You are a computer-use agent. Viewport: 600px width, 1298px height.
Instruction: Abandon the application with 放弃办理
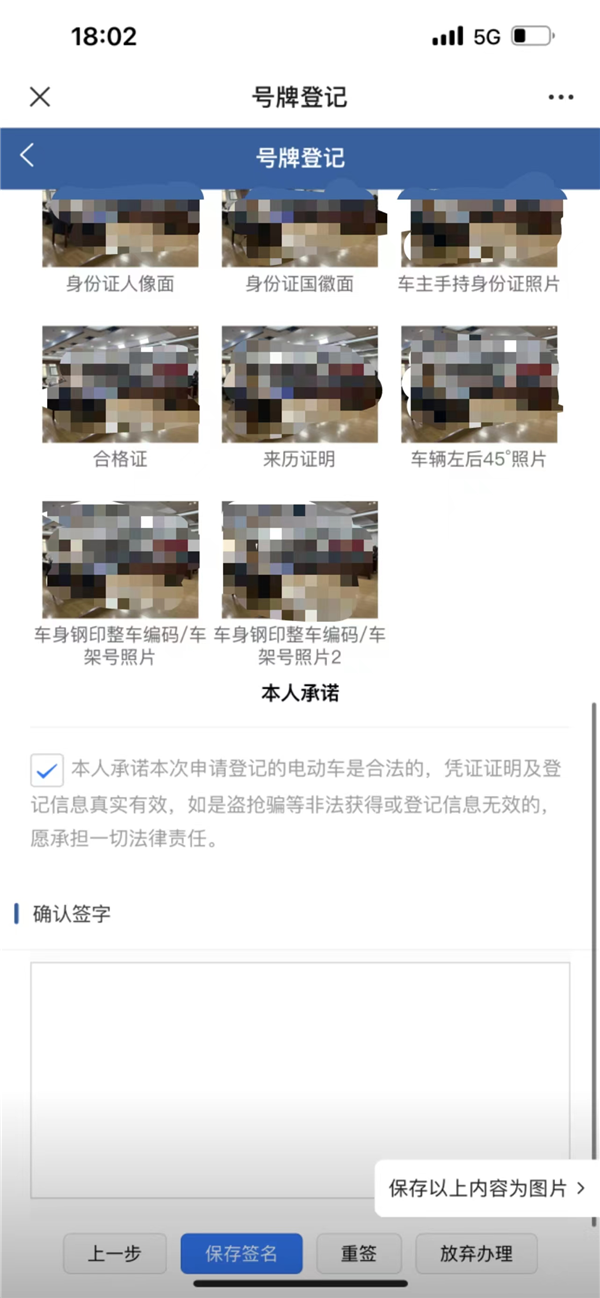point(476,1254)
